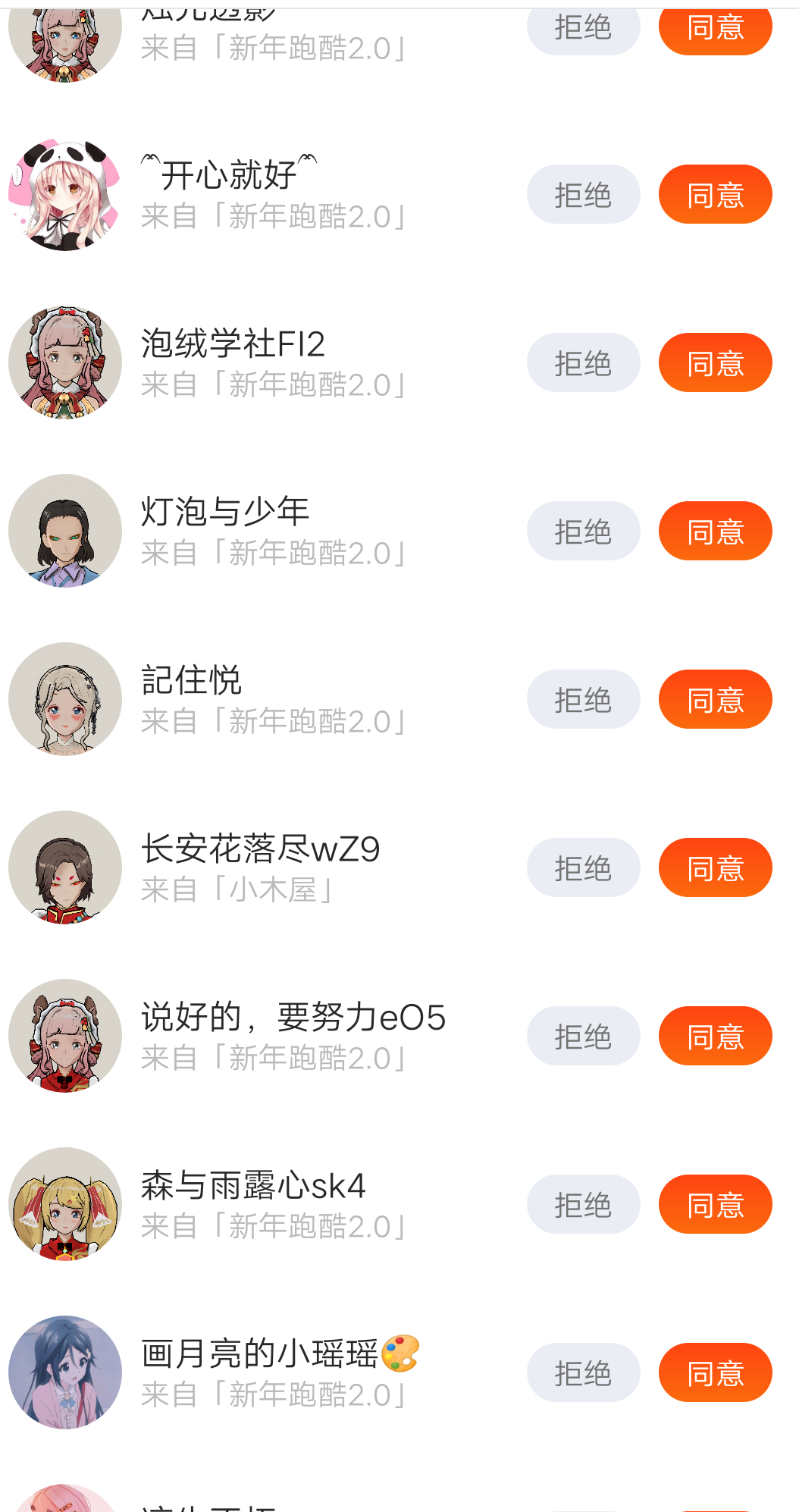Approve 灯泡与少年's request

(x=715, y=532)
